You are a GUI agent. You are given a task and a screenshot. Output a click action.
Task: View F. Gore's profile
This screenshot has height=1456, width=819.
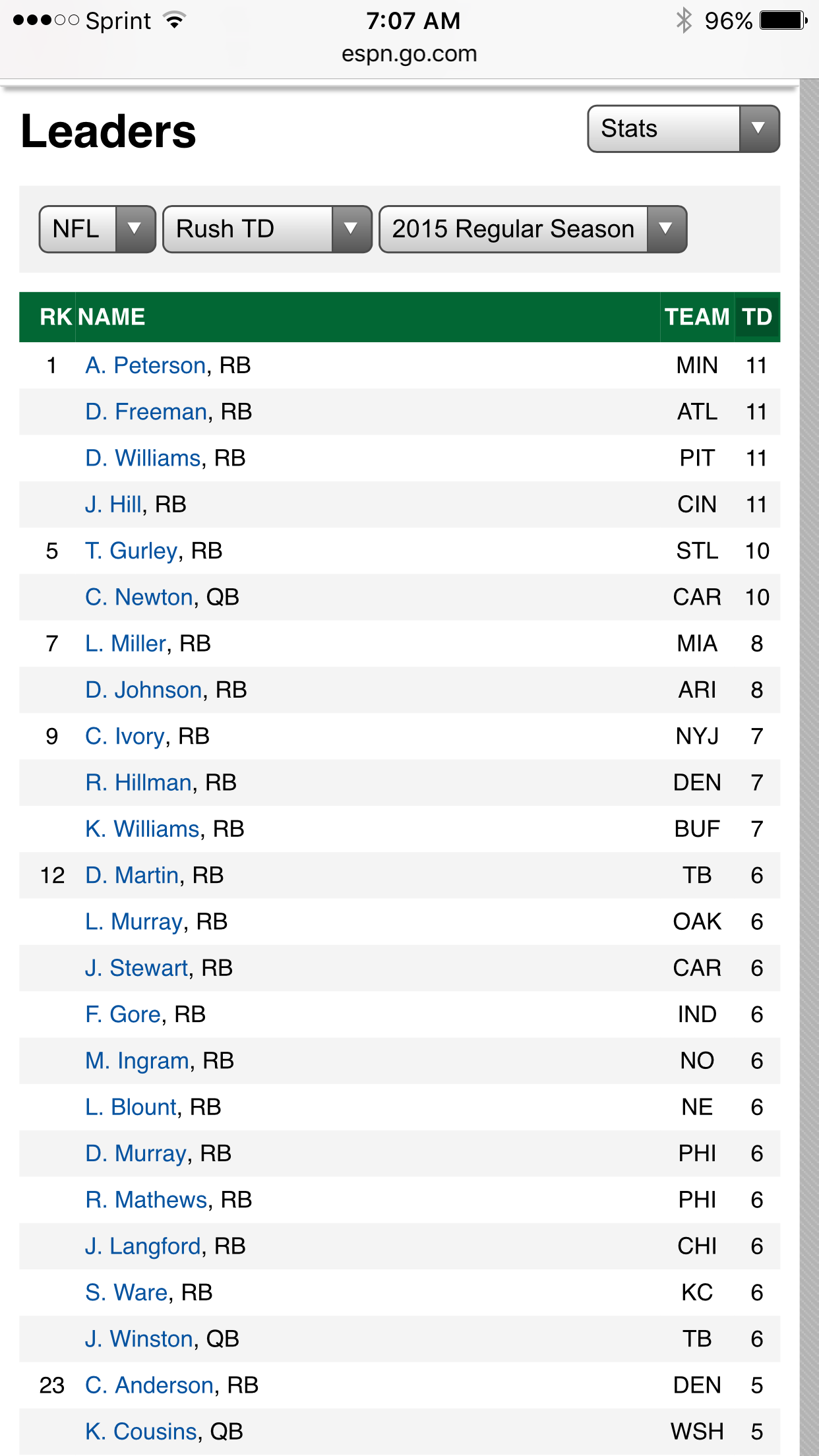pos(123,1014)
